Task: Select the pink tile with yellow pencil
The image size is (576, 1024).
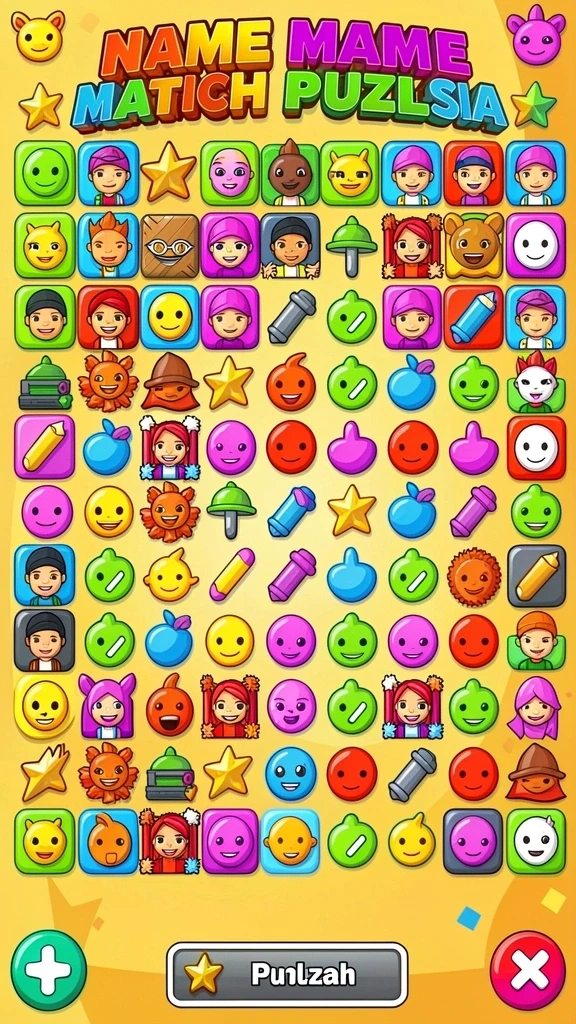Action: 44,447
